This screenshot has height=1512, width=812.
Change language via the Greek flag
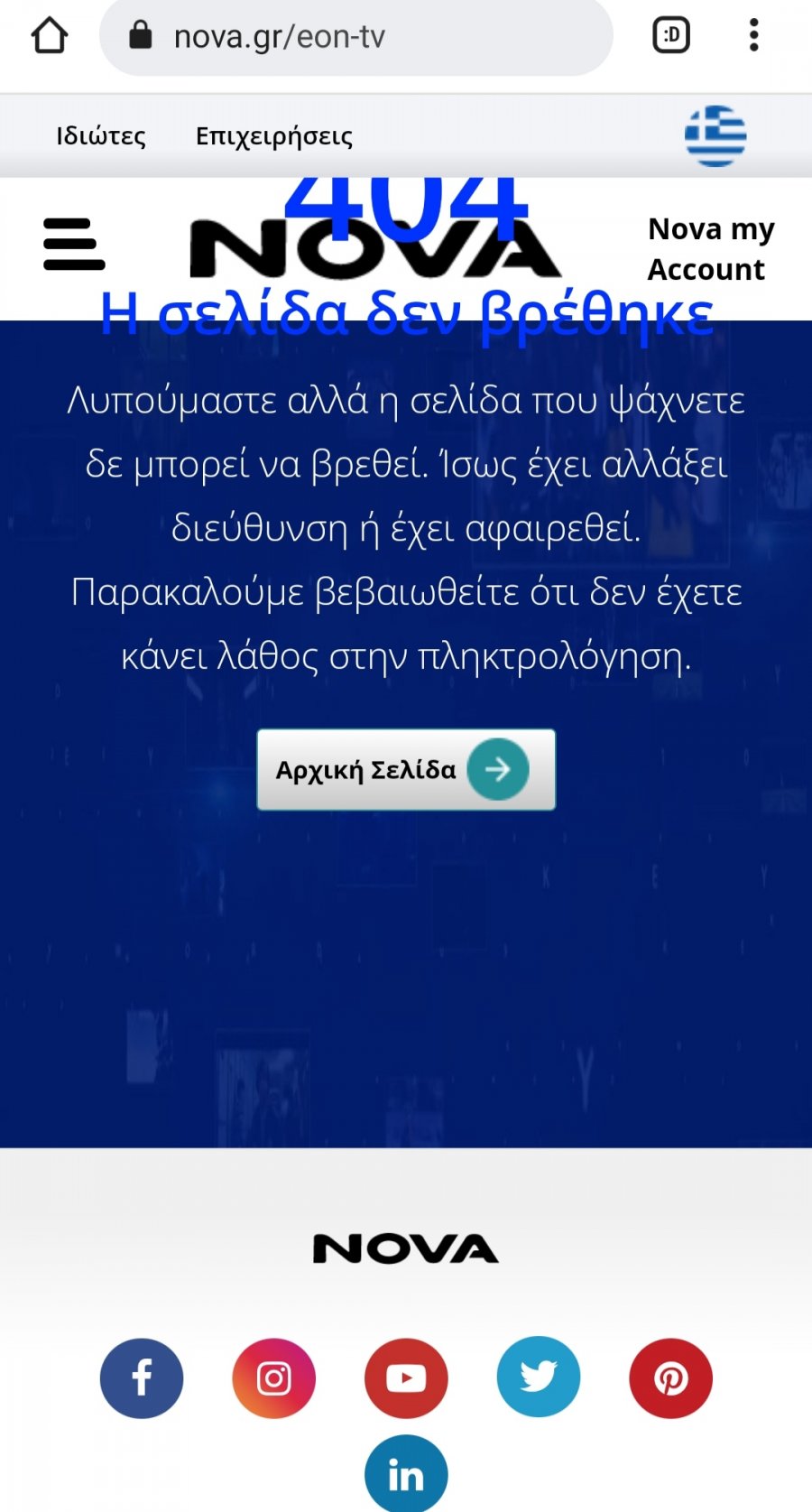coord(715,136)
